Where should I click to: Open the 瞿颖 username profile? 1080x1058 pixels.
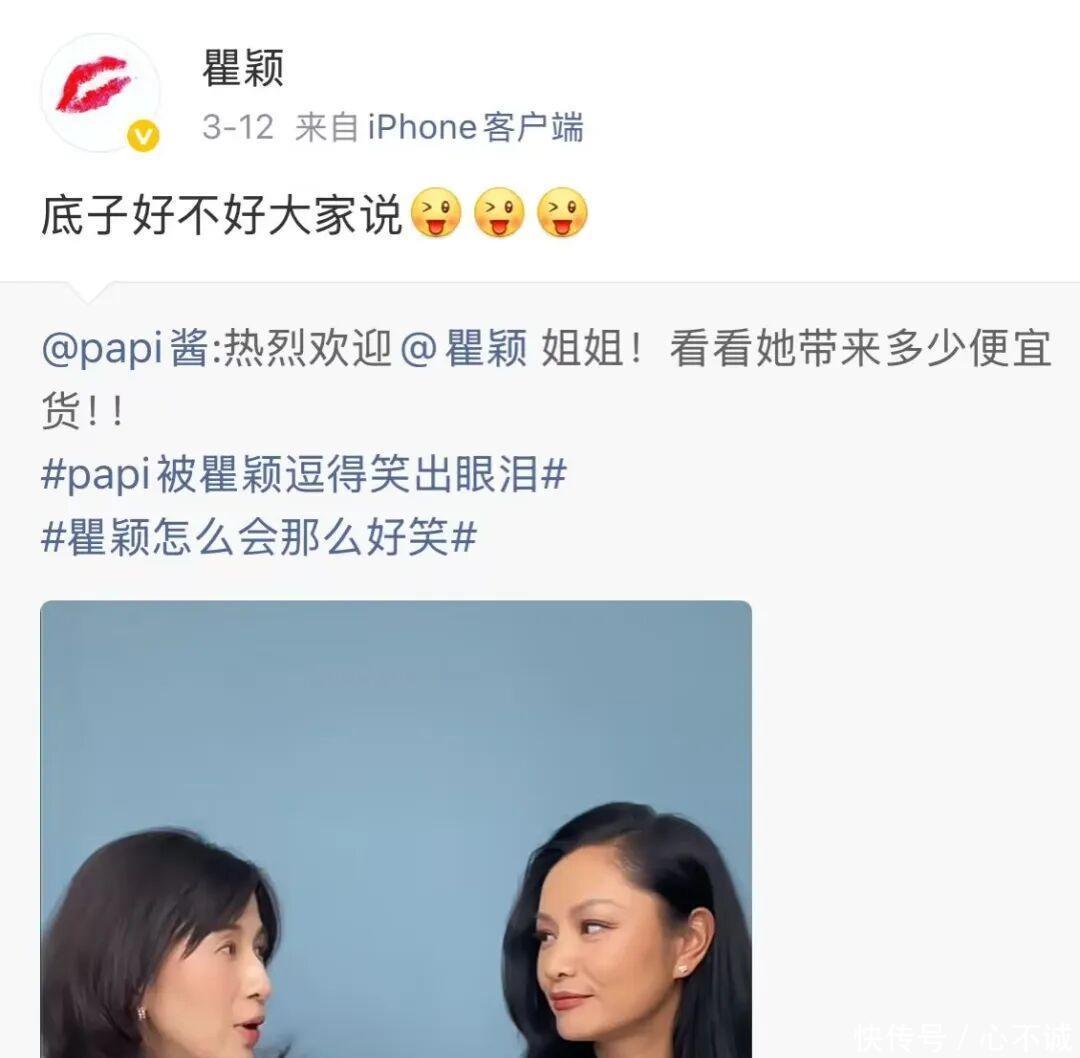point(243,68)
